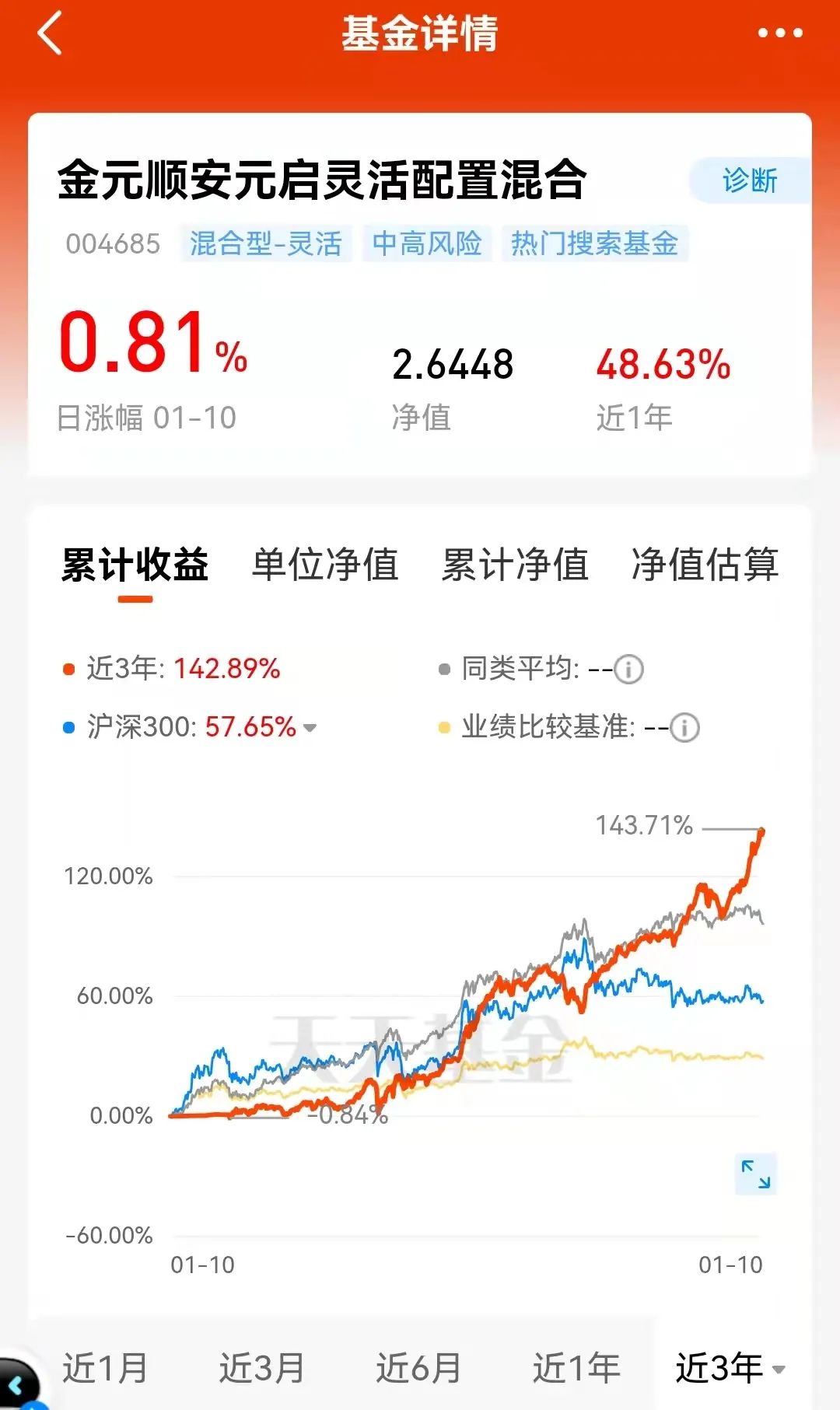The image size is (840, 1410).
Task: Select the 近1年 time range
Action: click(x=576, y=1367)
